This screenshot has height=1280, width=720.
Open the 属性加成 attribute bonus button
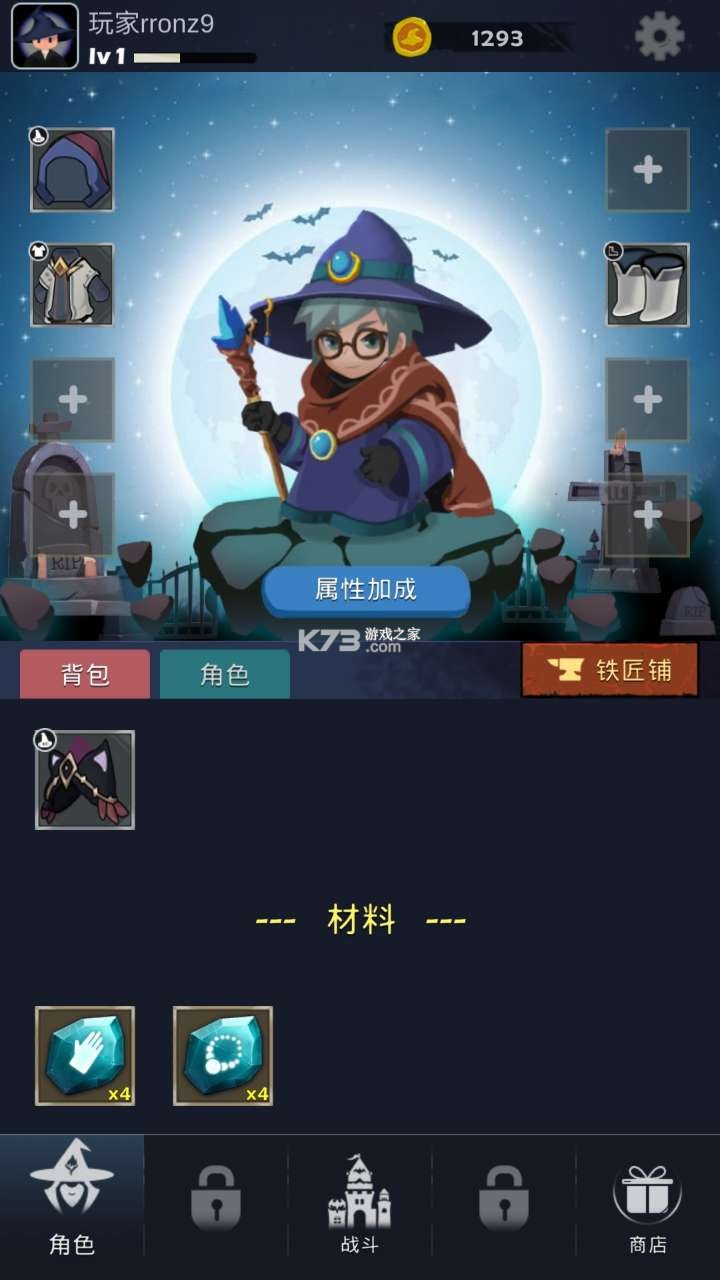click(x=366, y=589)
